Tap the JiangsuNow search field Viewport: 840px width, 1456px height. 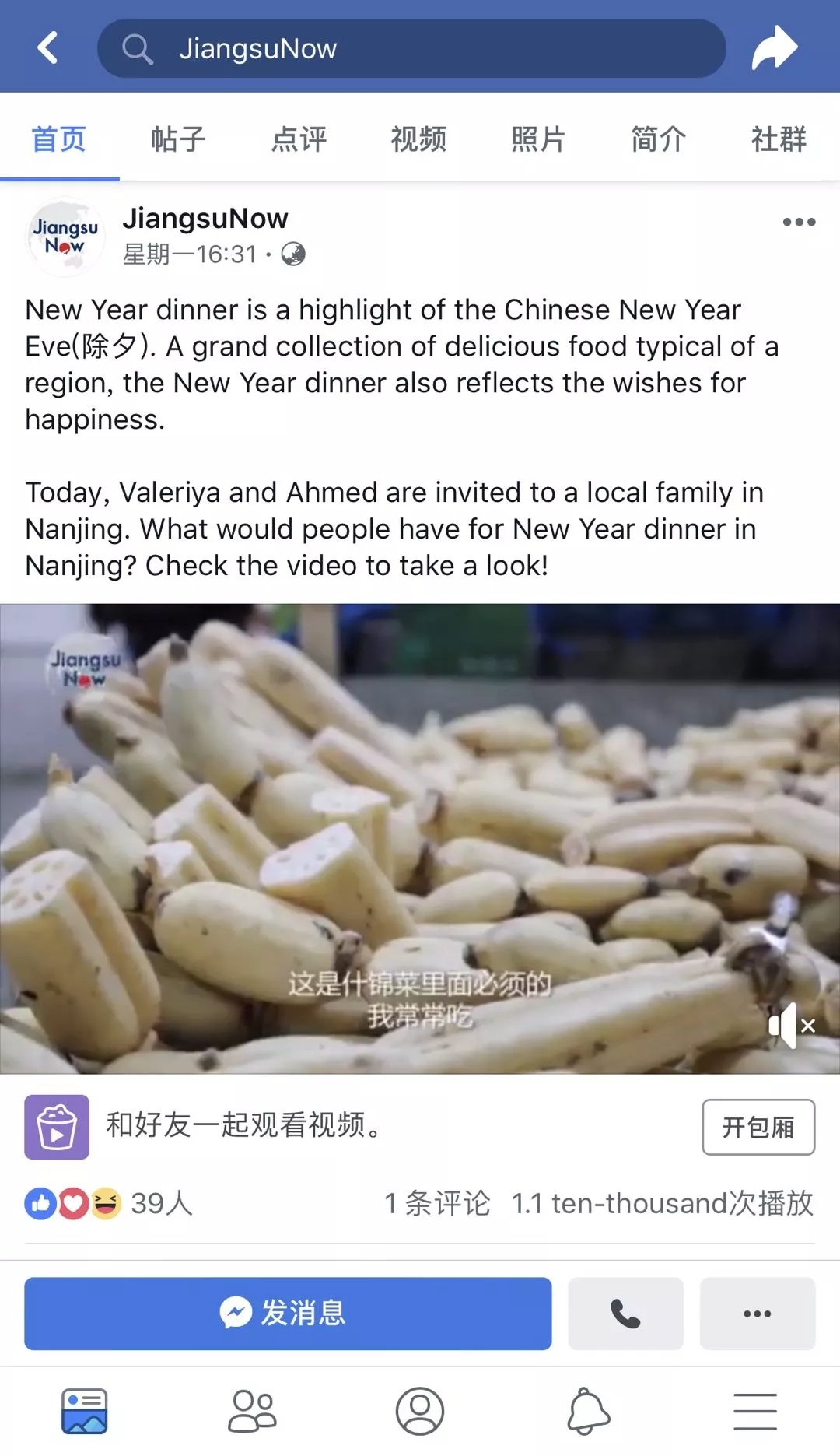pos(411,48)
